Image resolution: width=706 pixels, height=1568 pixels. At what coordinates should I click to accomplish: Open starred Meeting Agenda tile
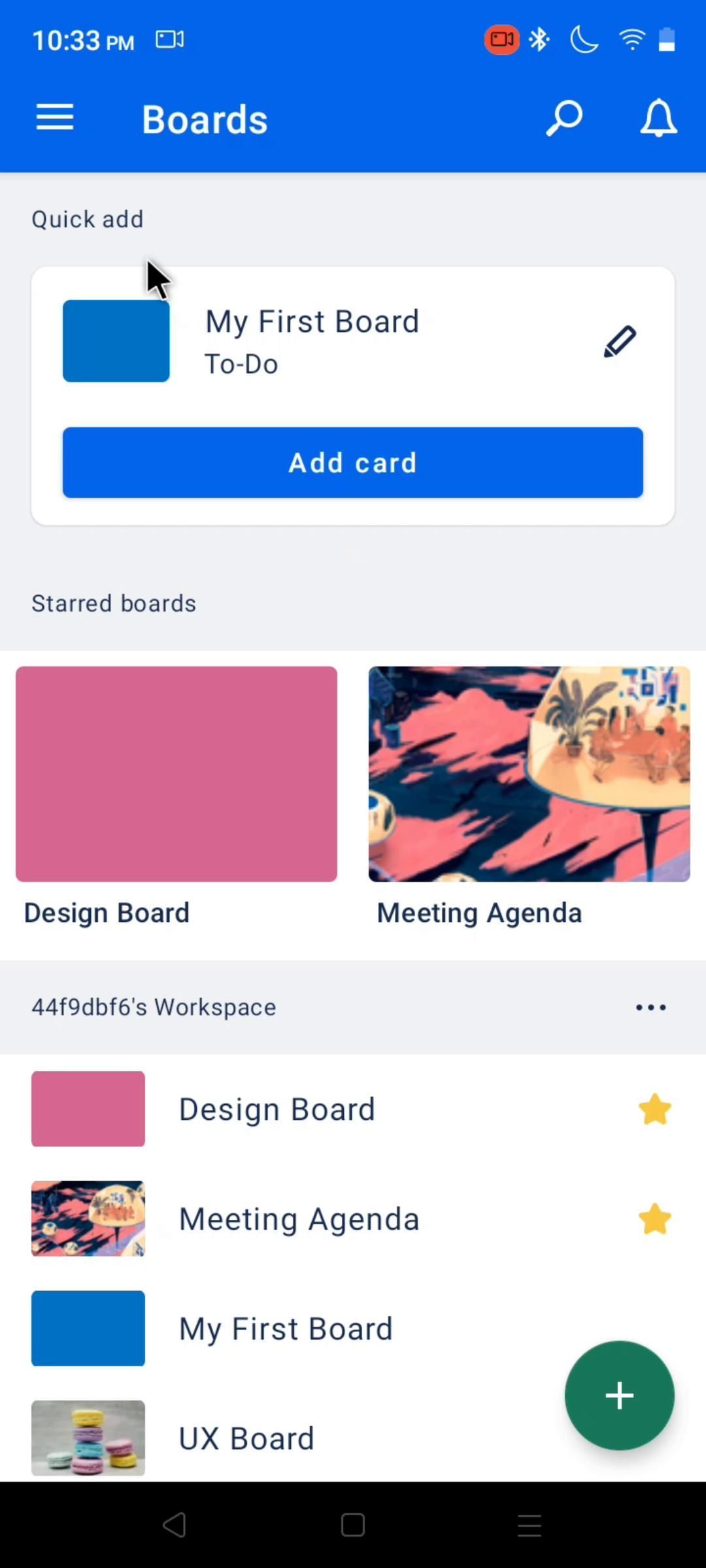(529, 774)
